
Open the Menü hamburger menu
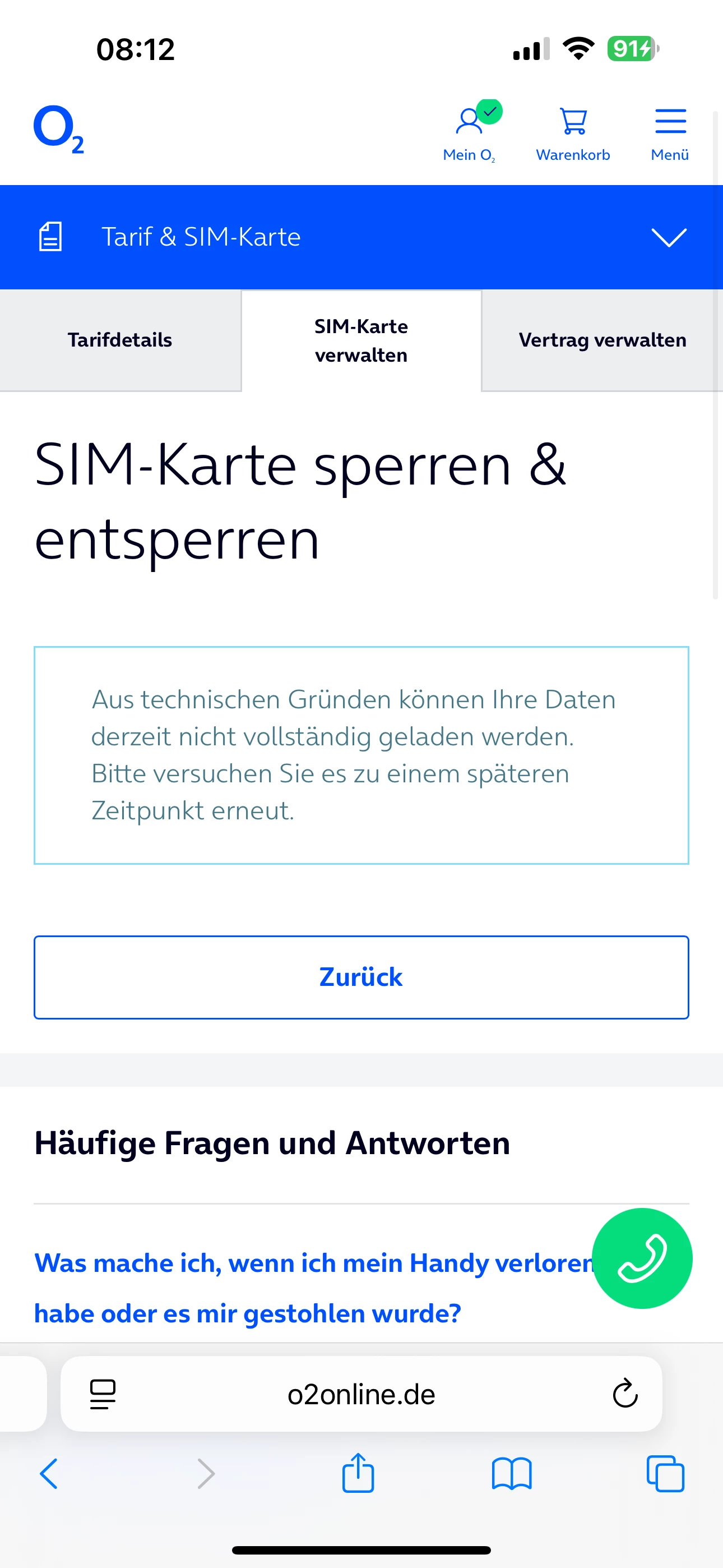tap(669, 130)
